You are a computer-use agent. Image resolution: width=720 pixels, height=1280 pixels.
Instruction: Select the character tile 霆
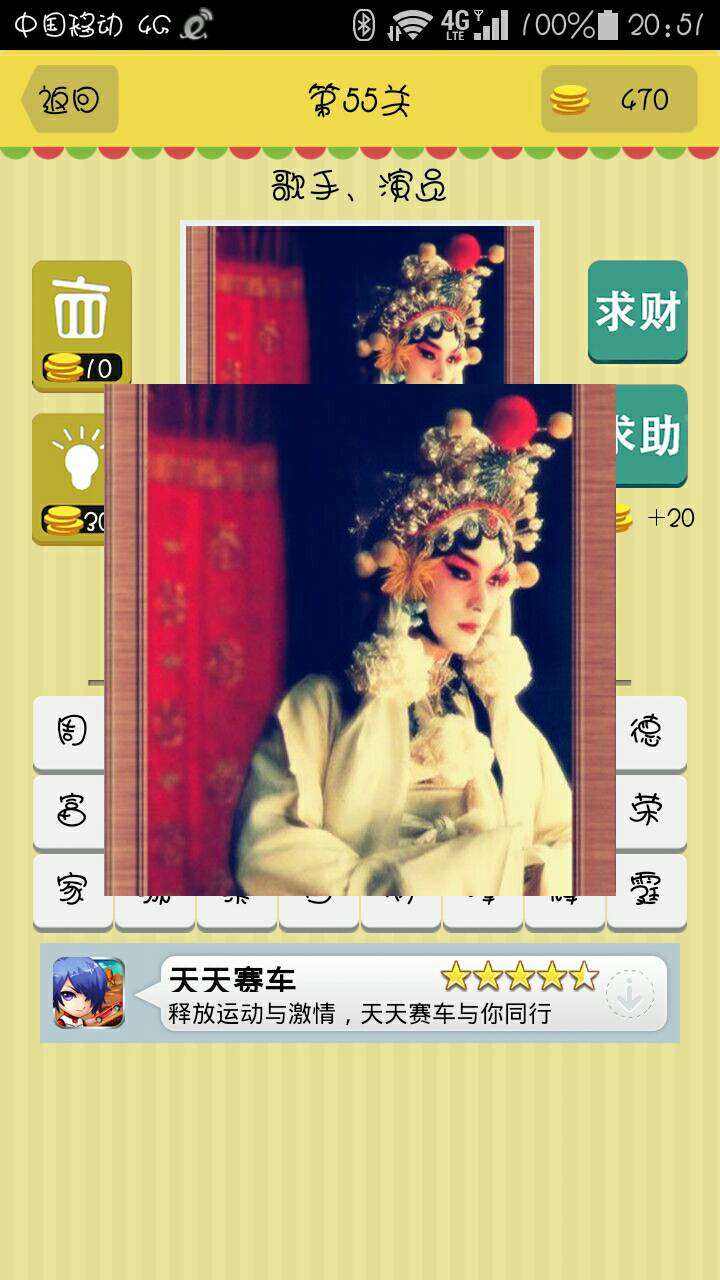click(x=647, y=891)
